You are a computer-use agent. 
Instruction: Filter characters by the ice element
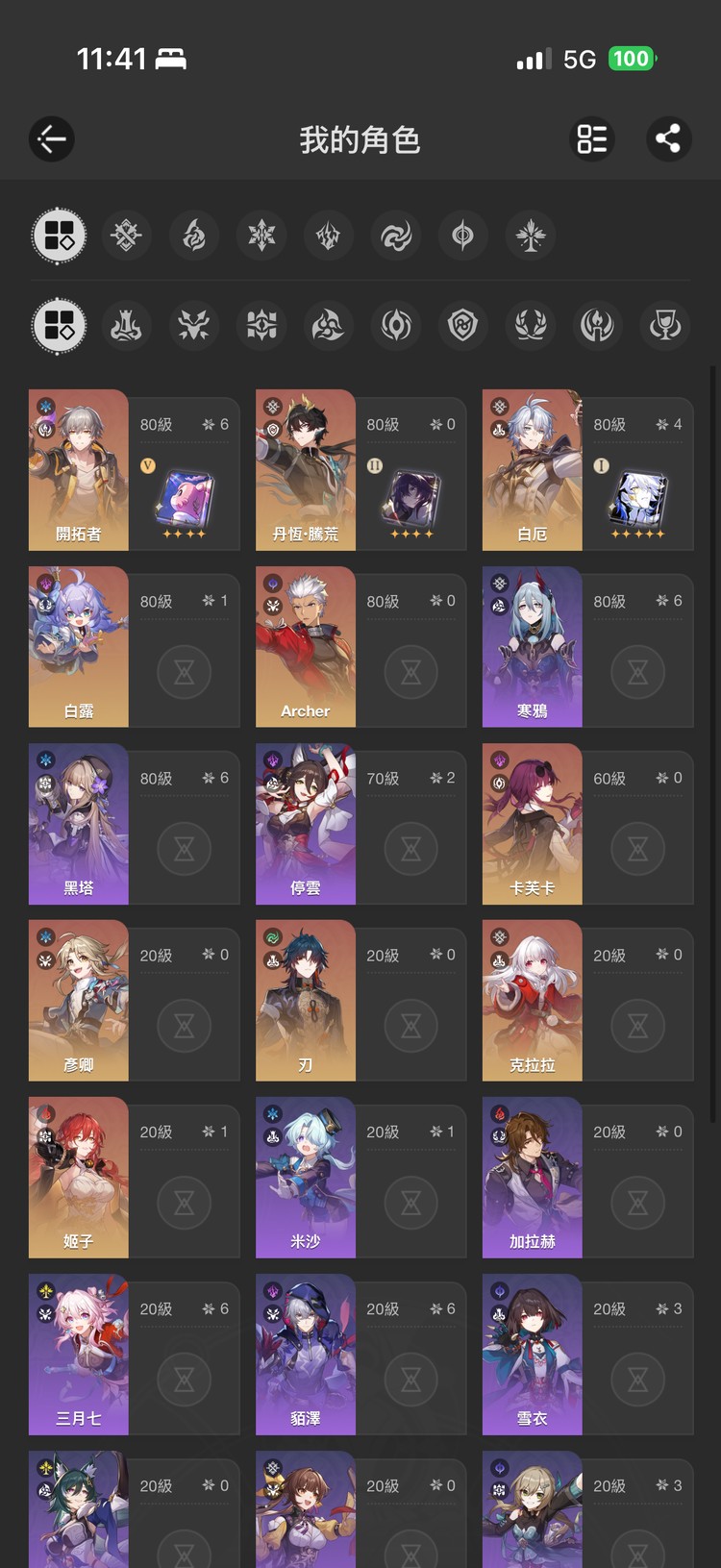(261, 236)
